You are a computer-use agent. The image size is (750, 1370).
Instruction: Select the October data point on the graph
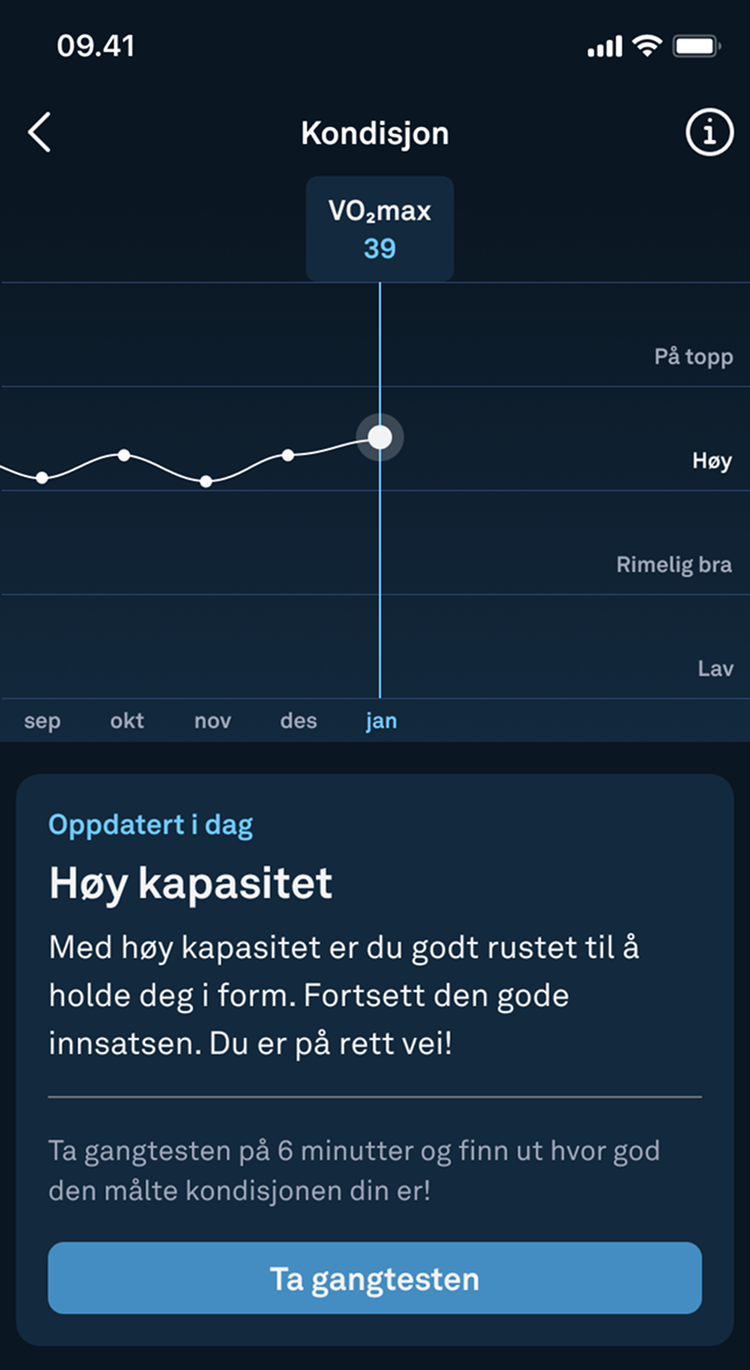click(x=124, y=455)
